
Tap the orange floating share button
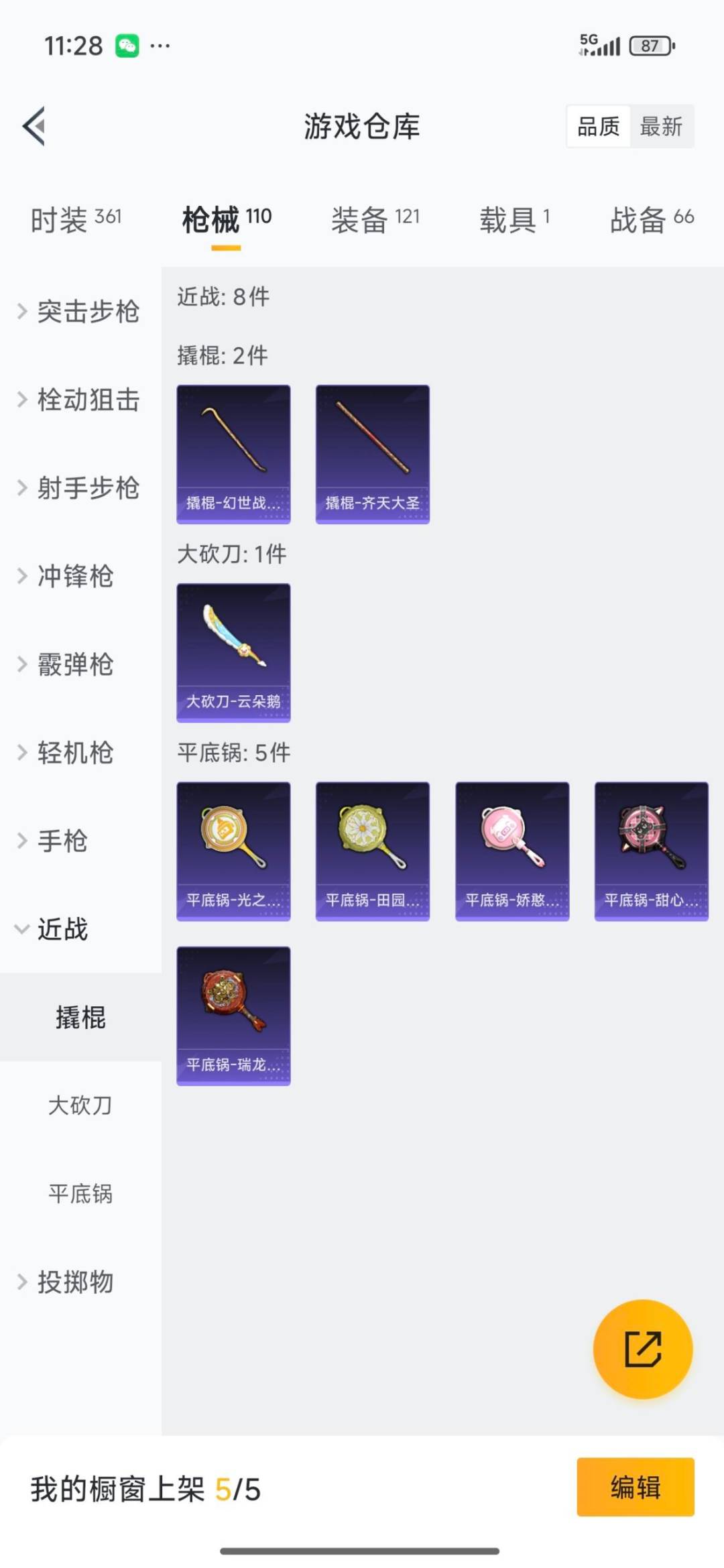[x=643, y=1349]
